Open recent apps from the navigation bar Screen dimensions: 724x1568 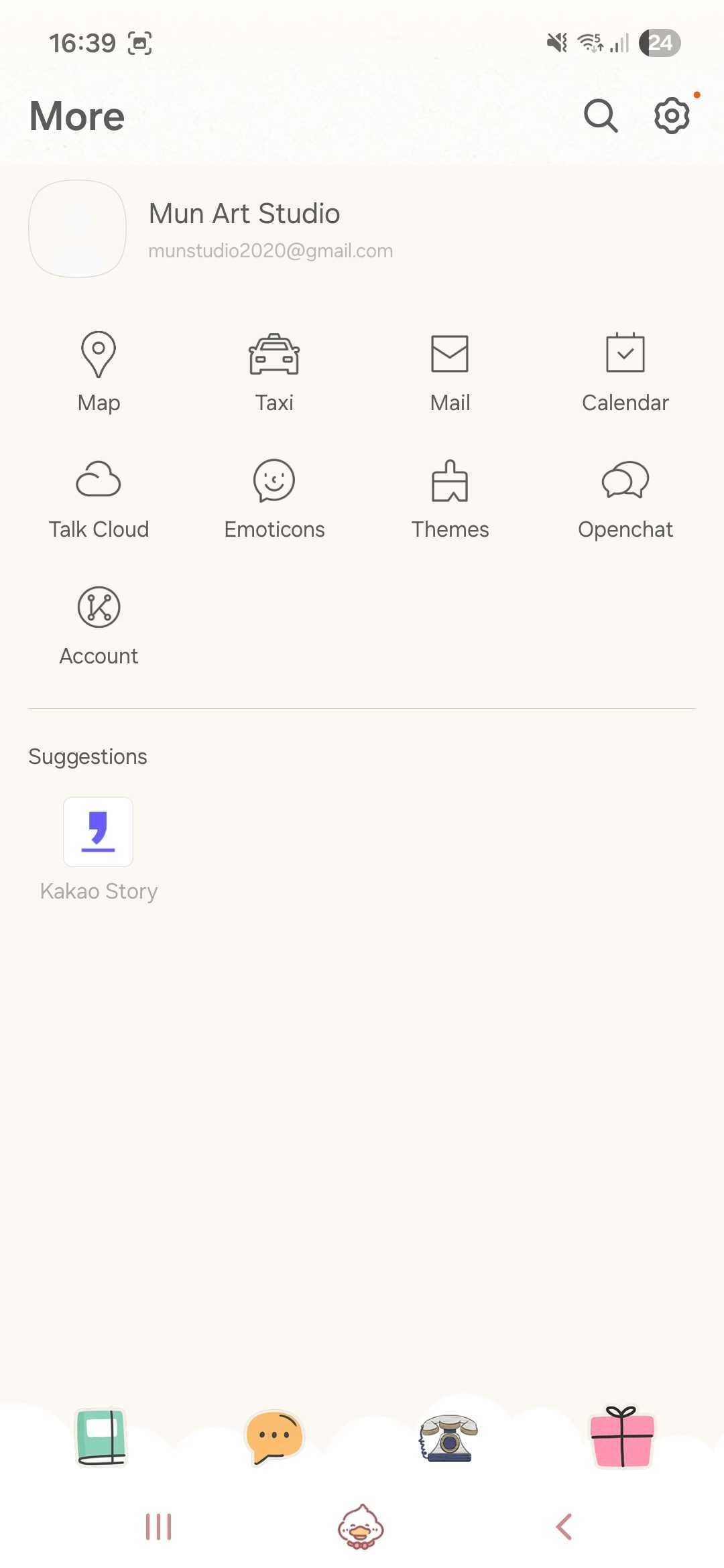click(159, 1527)
